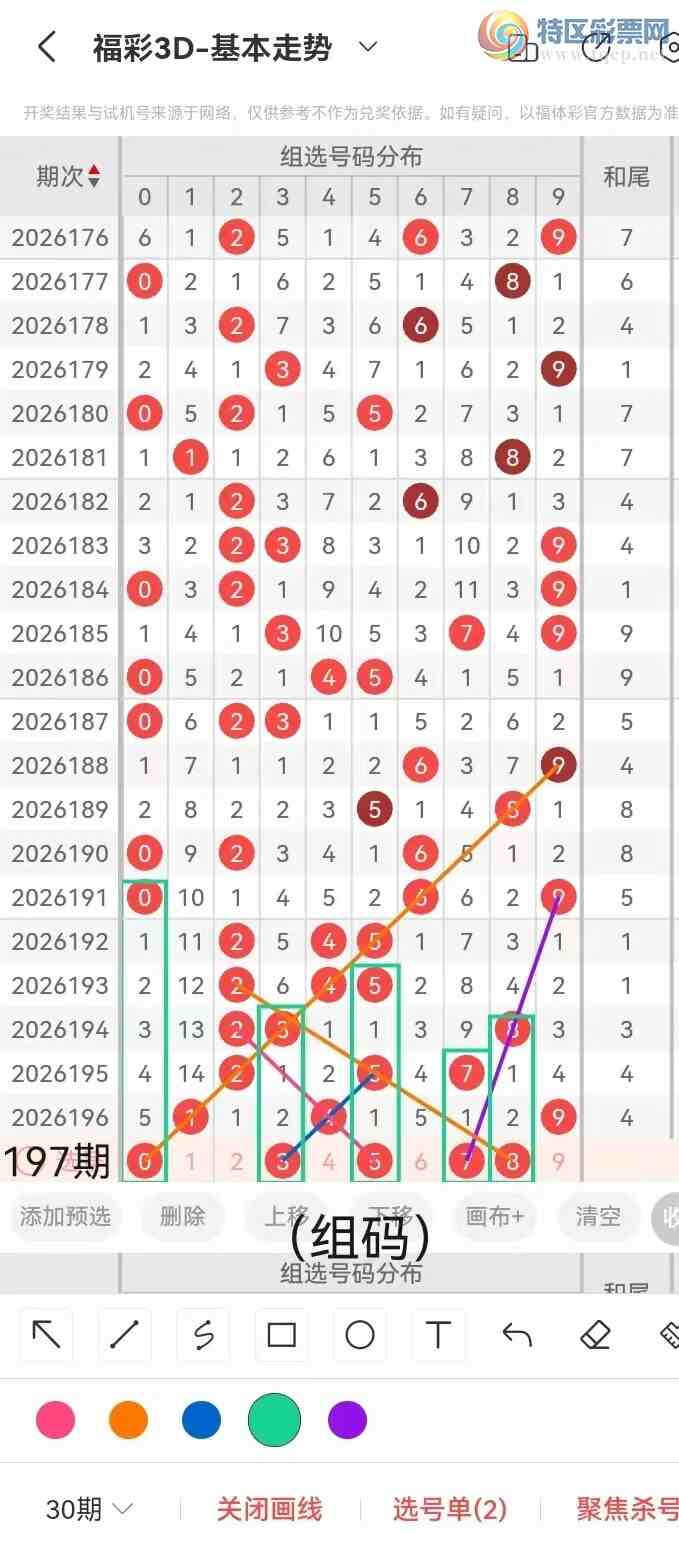Sort the table by 期次
Viewport: 679px width, 1558px height.
click(x=68, y=177)
